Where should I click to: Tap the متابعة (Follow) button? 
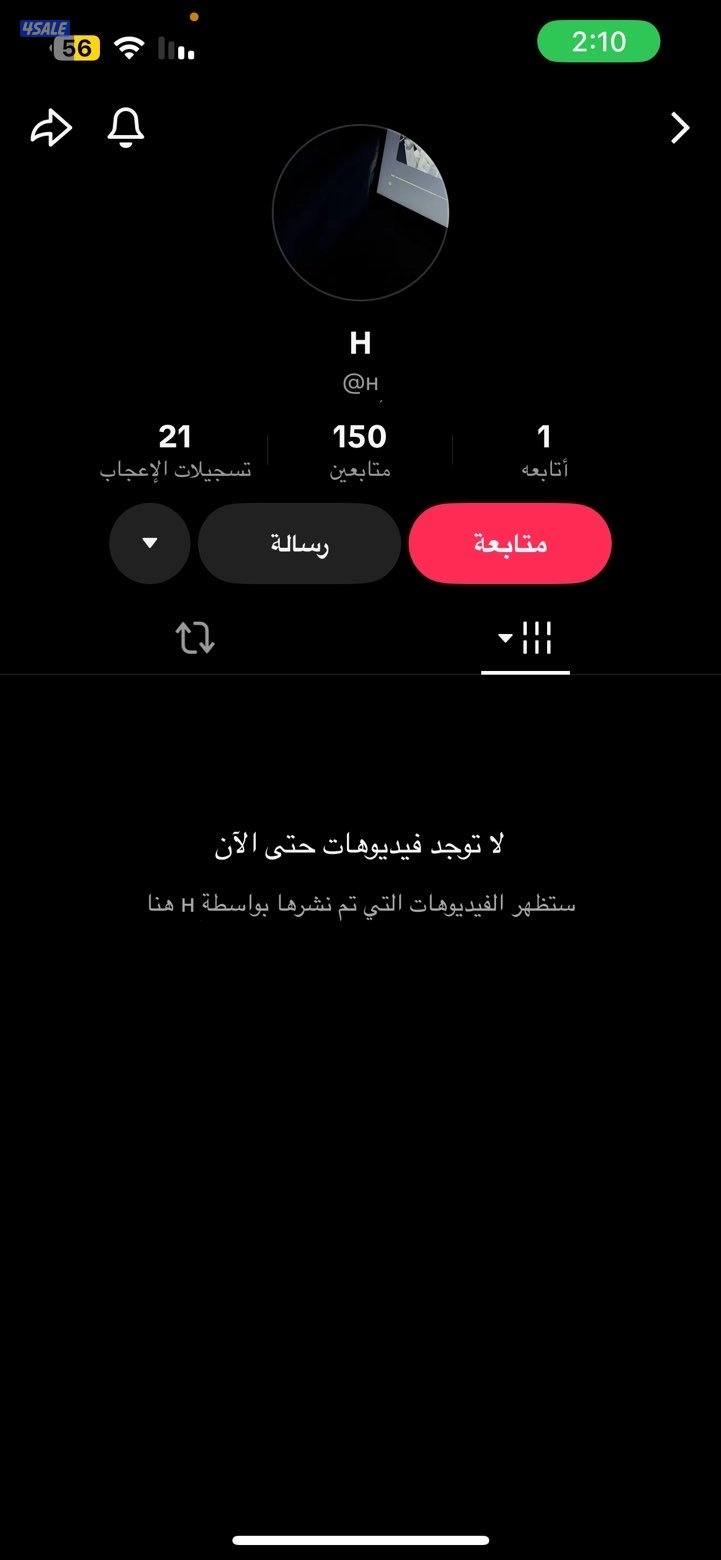click(x=509, y=543)
